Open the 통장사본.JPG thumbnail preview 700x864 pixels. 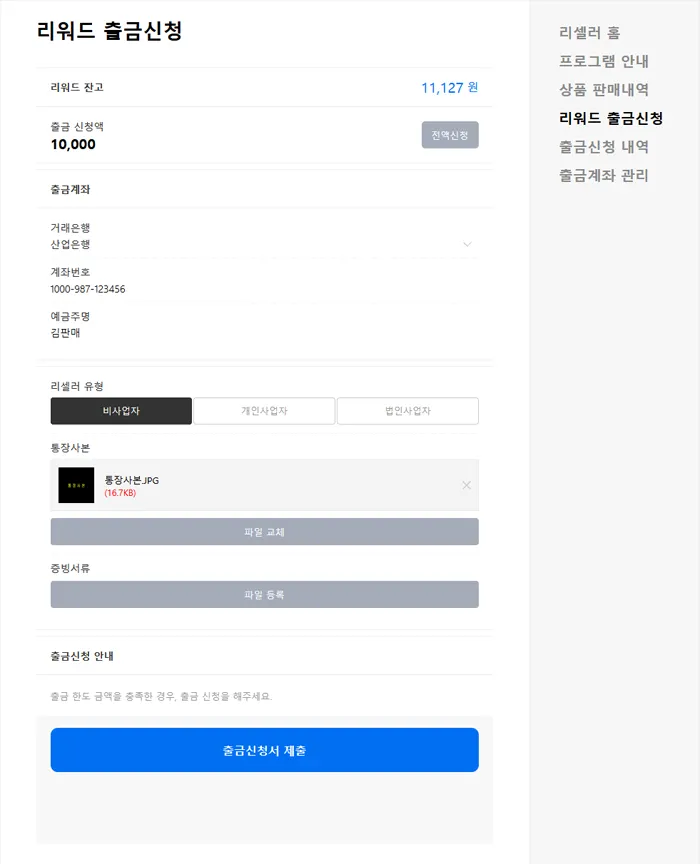76,485
